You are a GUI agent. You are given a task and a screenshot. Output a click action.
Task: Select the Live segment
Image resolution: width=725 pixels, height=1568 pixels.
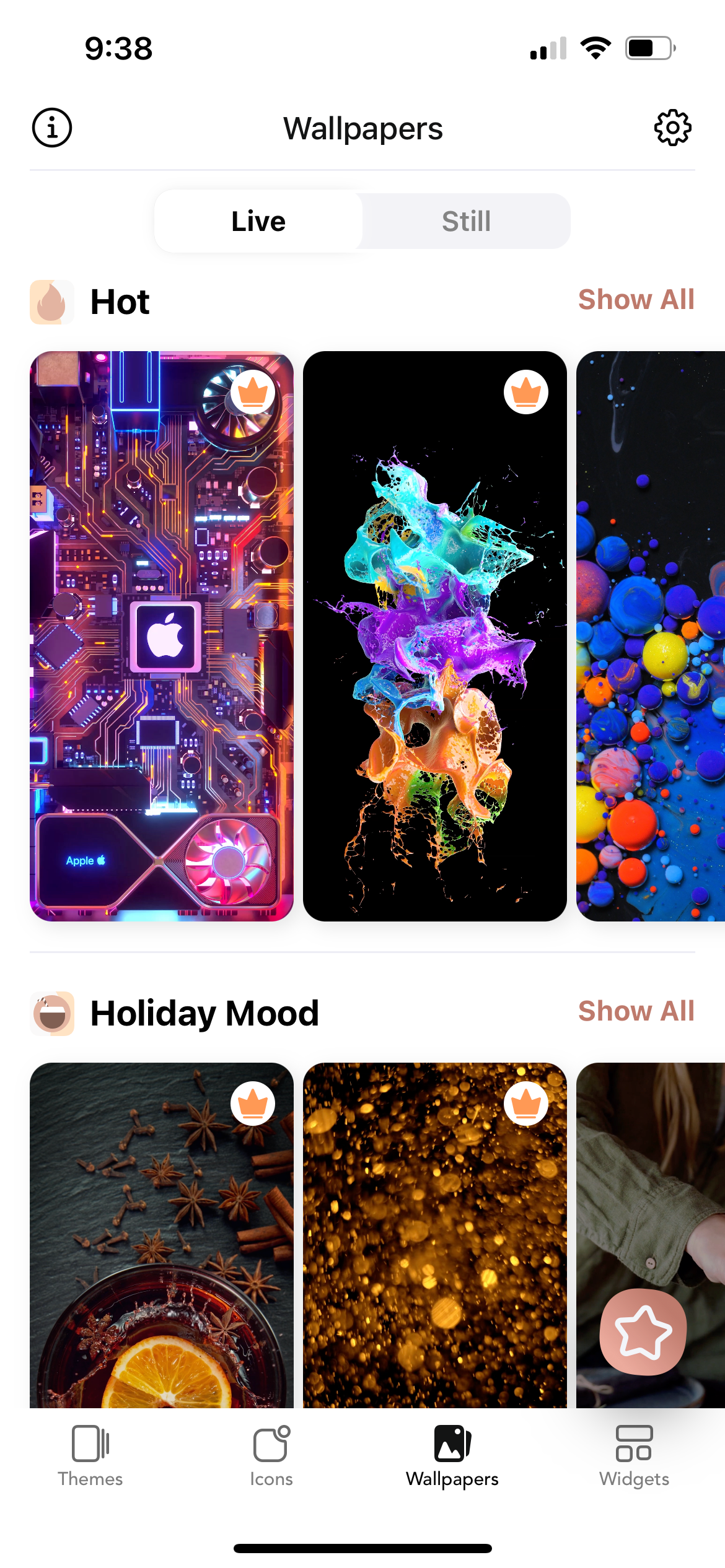(258, 221)
